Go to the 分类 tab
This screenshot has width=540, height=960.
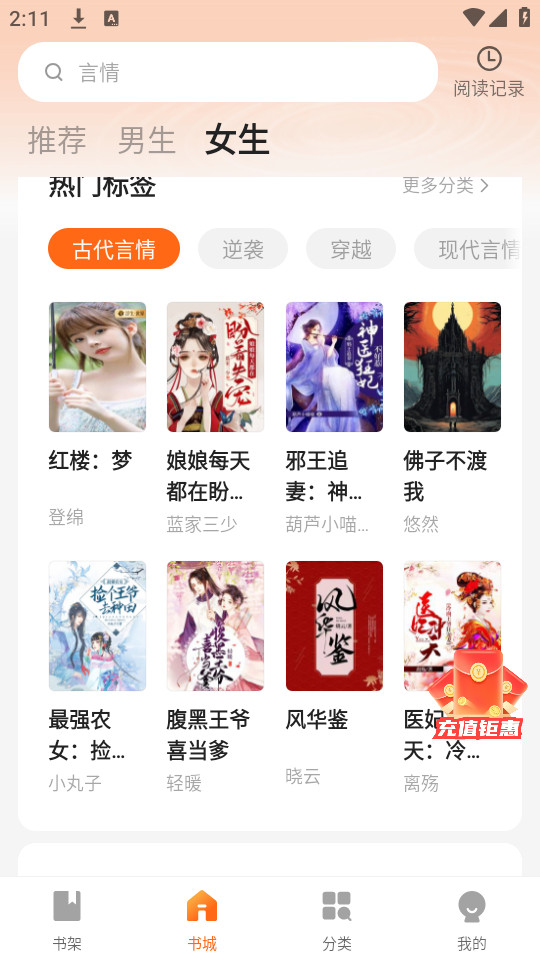[x=337, y=920]
